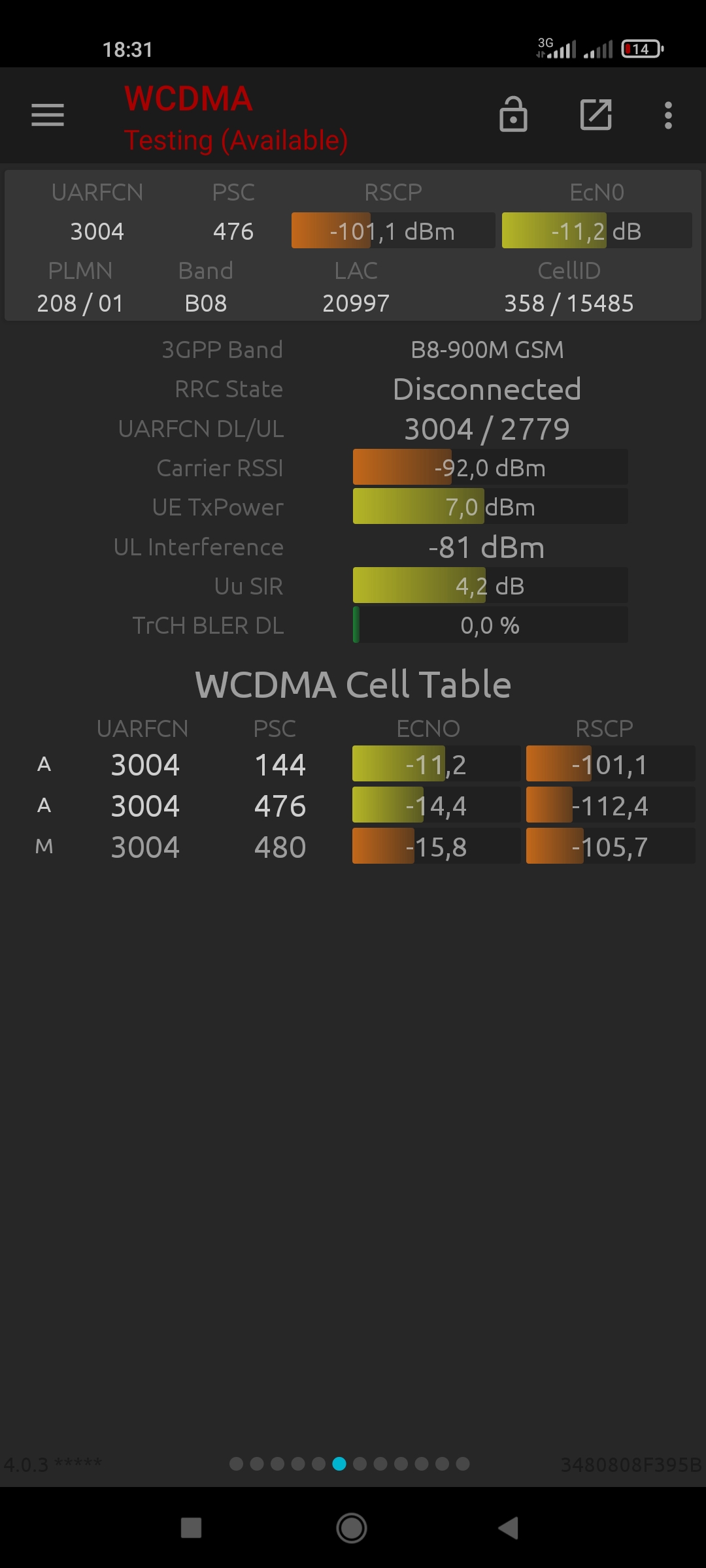The width and height of the screenshot is (706, 1568).
Task: Go back with the system back button
Action: (509, 1528)
